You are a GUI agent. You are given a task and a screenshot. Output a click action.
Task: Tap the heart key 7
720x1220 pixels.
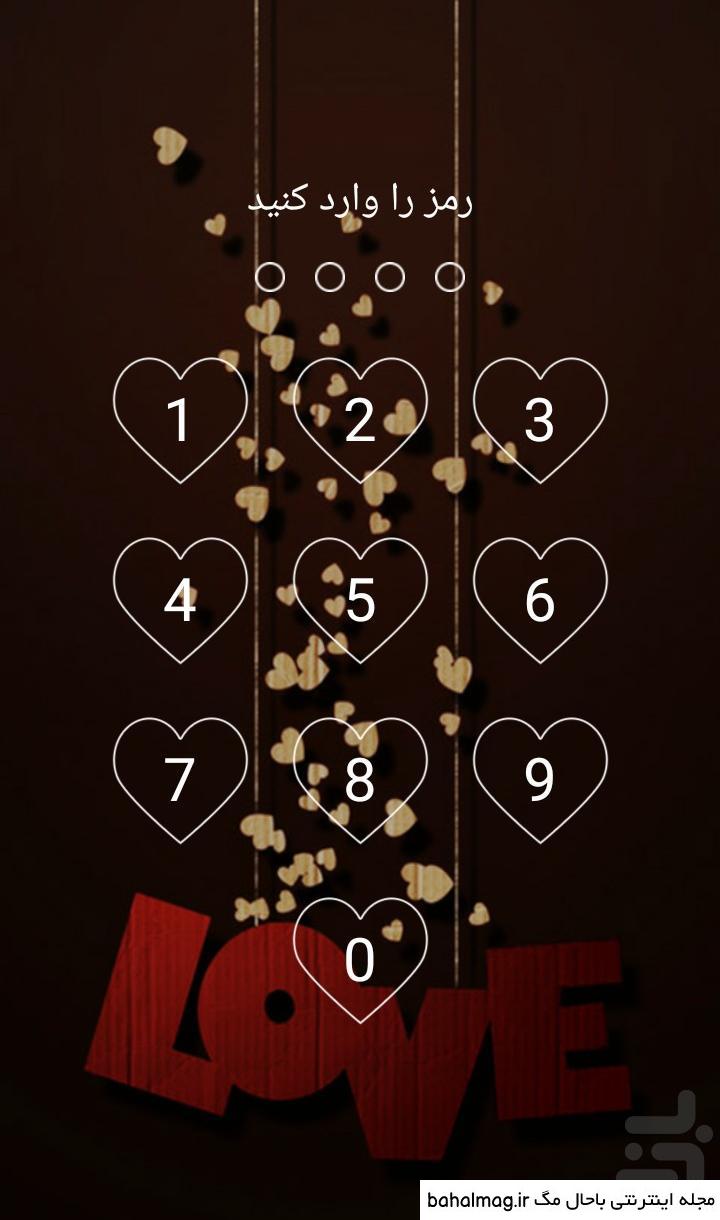tap(180, 780)
